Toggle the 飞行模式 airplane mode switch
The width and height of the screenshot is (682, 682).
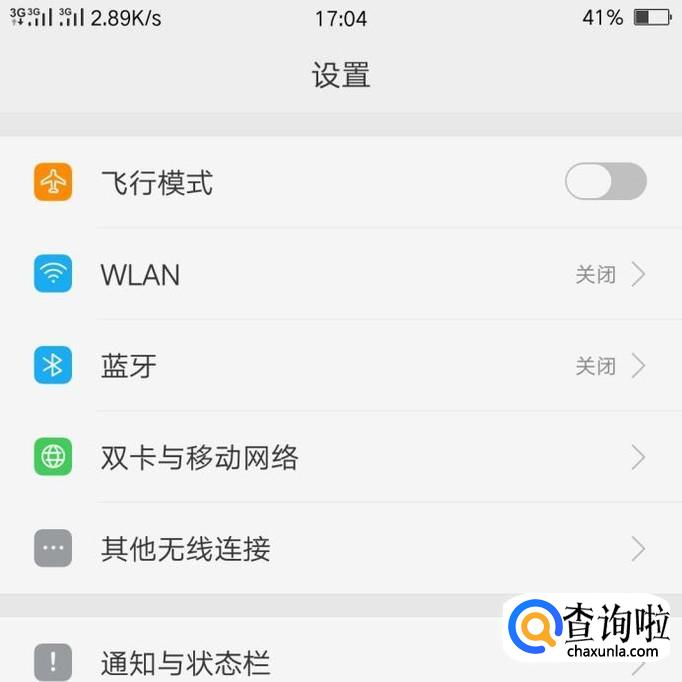(605, 182)
